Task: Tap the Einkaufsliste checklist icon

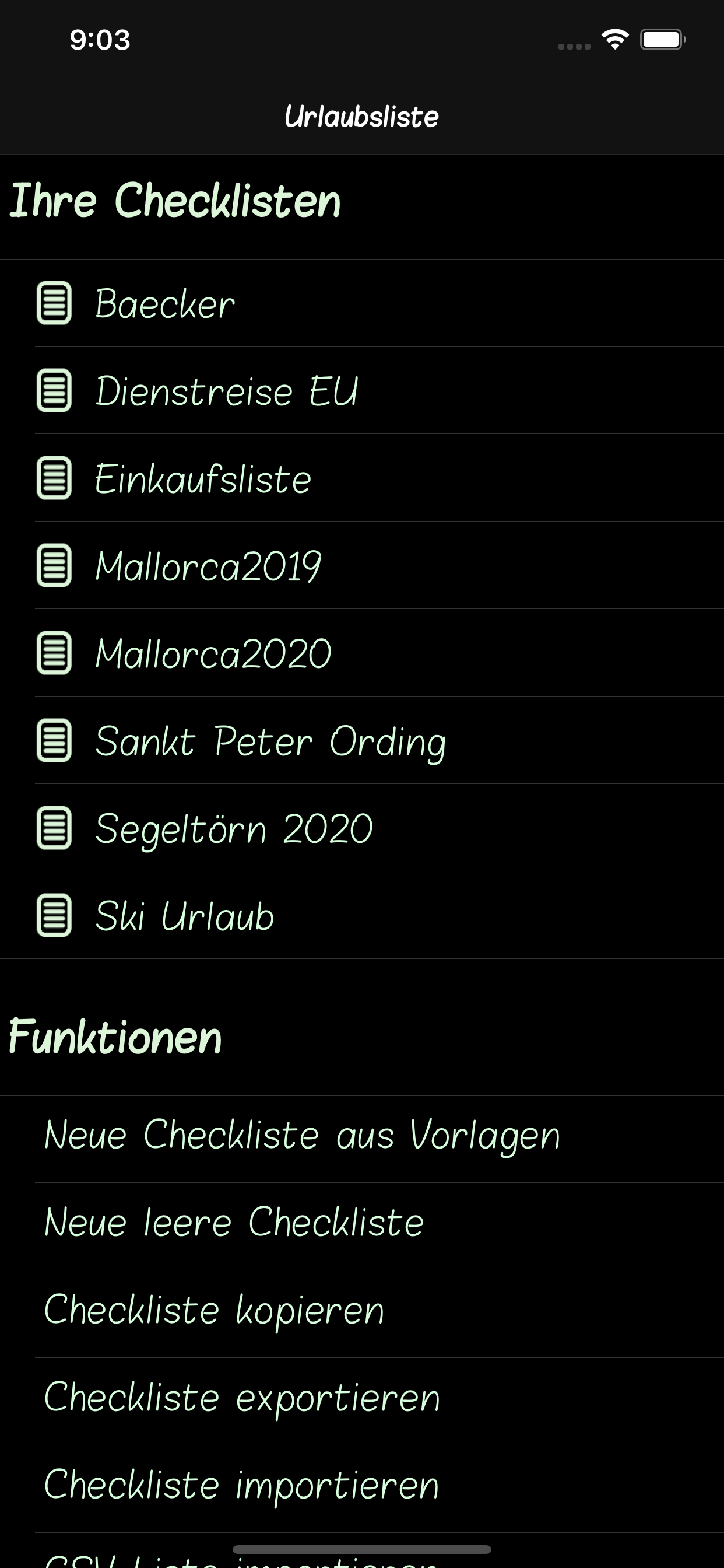Action: click(54, 478)
